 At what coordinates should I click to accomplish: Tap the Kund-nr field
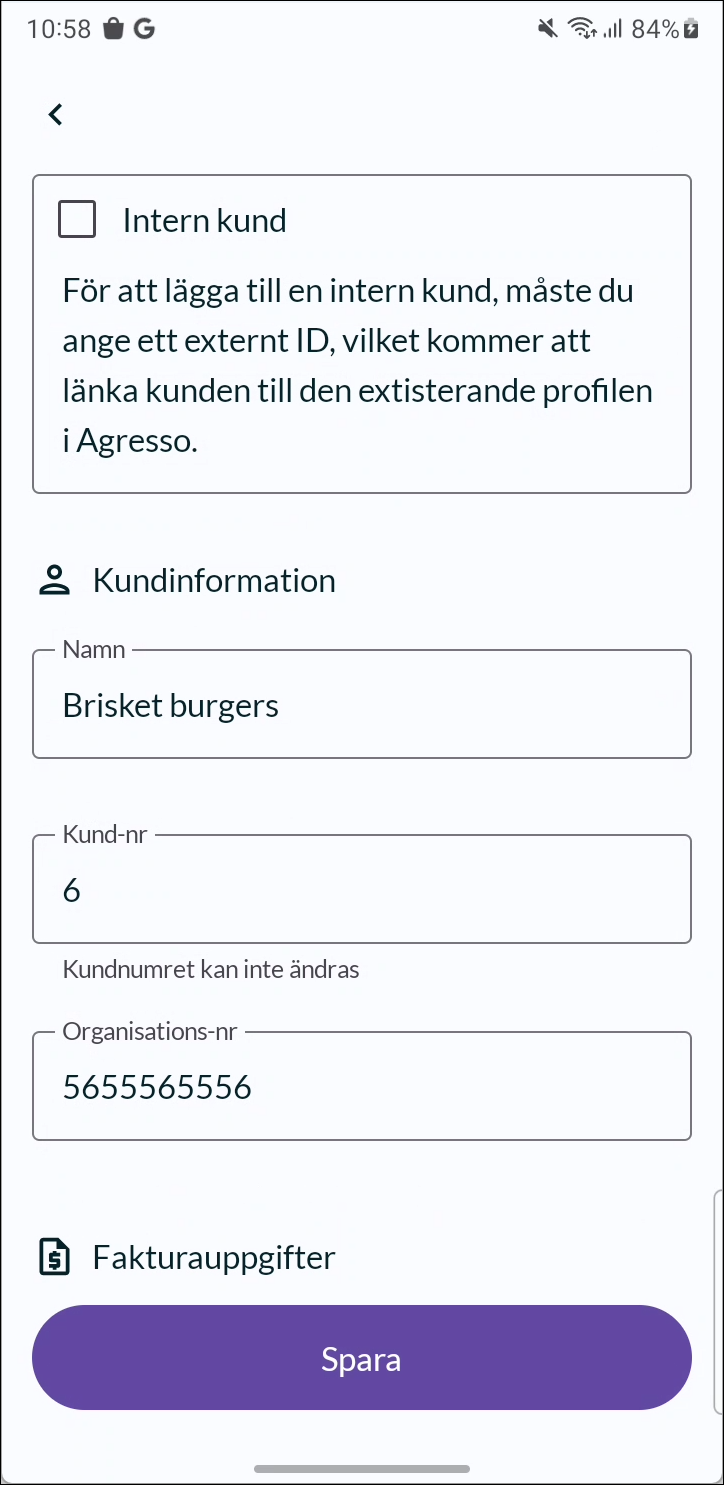[362, 890]
